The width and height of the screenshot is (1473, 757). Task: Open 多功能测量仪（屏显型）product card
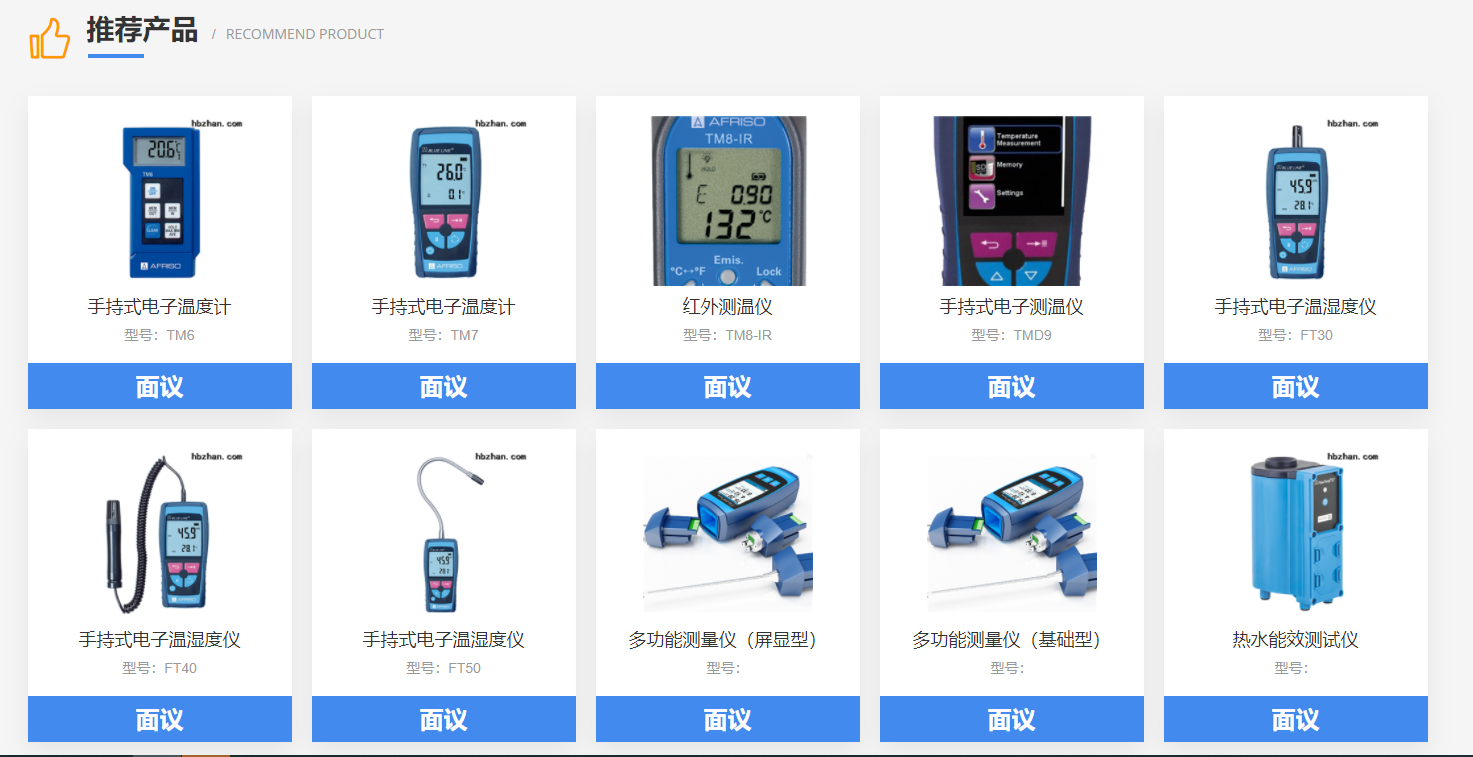[728, 534]
